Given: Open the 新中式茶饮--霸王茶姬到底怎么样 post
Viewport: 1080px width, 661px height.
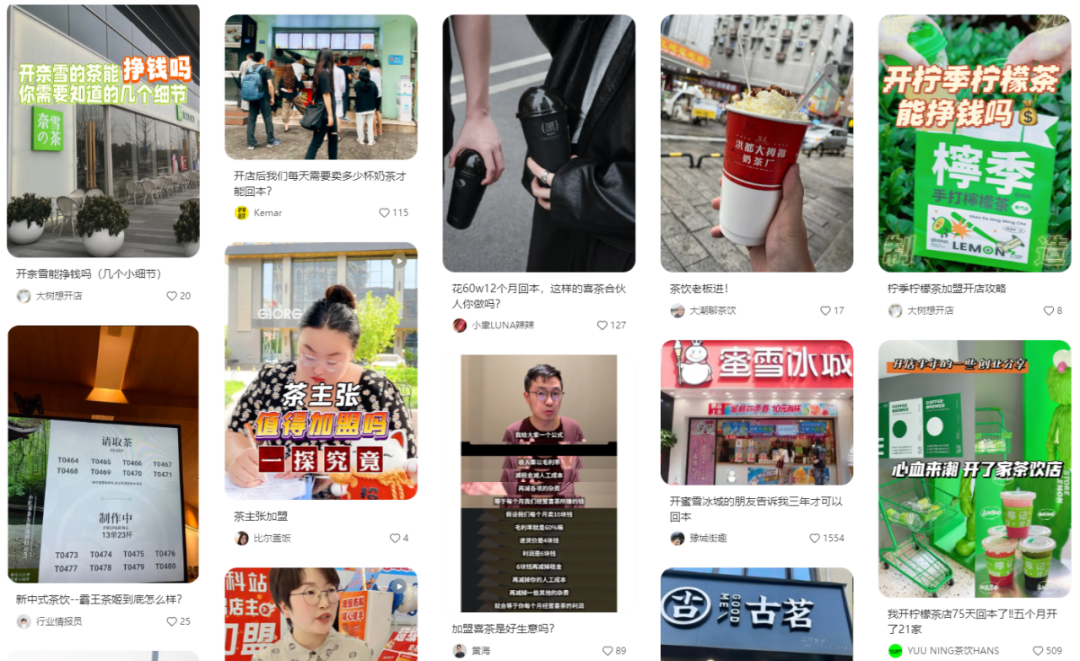Looking at the screenshot, I should pos(99,599).
